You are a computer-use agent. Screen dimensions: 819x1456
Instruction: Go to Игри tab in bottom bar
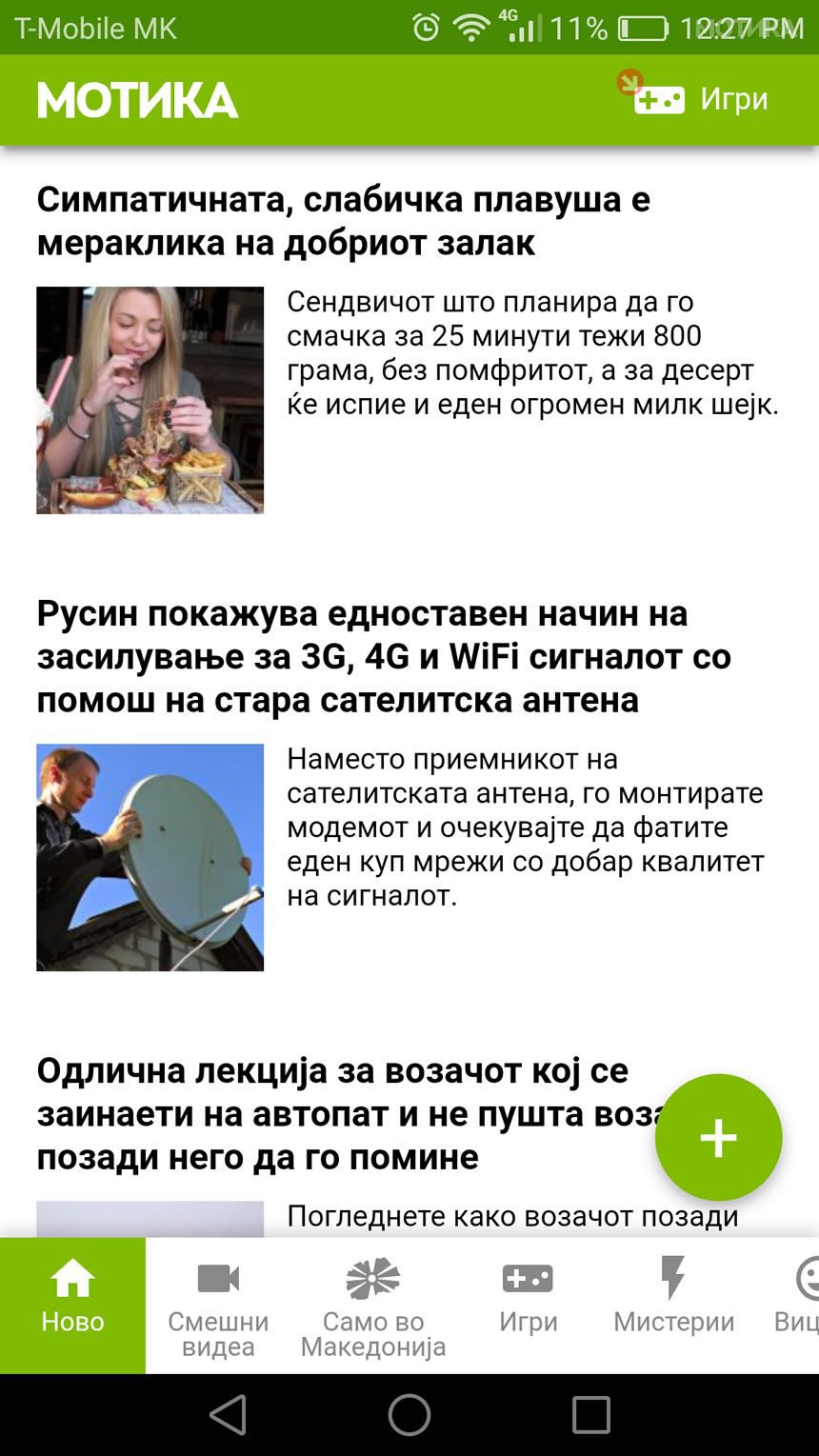pos(528,1303)
